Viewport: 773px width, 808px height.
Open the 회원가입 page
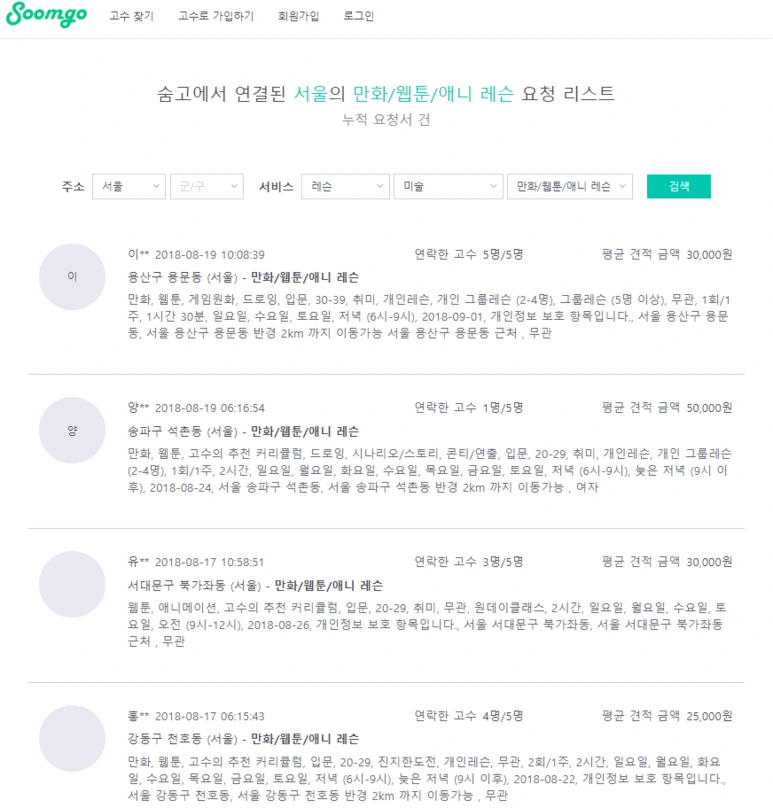298,16
